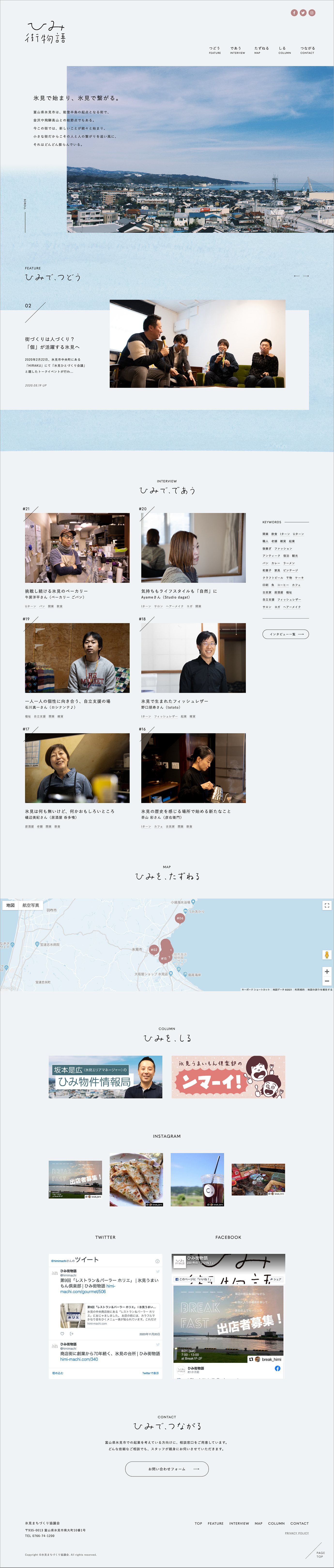Open the お問い合わせフォーム button
This screenshot has height=1568, width=334.
pos(167,1469)
